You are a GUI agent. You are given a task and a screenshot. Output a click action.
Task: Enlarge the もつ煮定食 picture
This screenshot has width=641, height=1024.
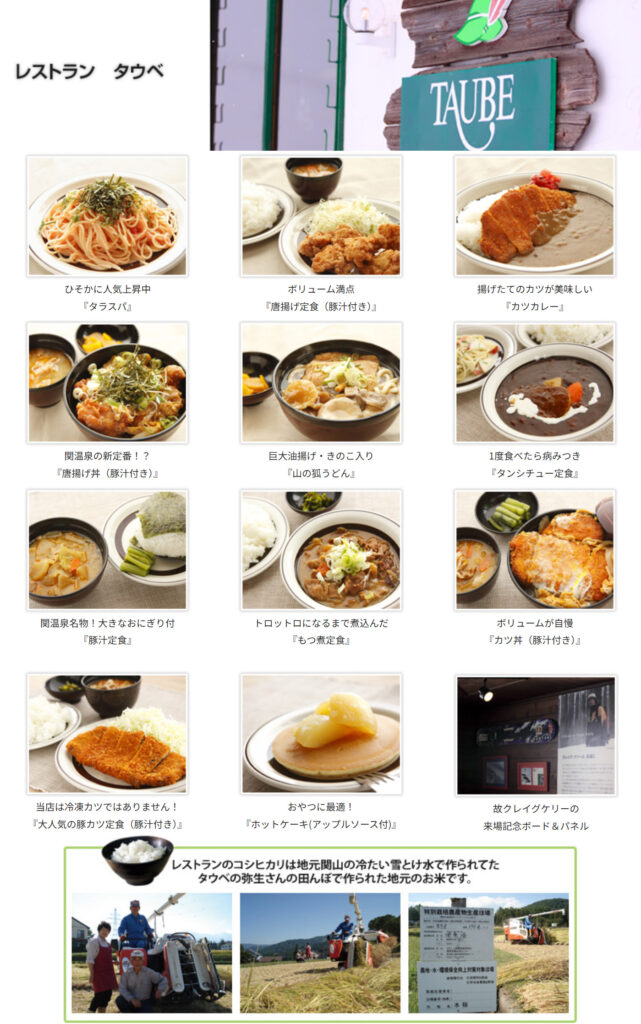tap(321, 549)
